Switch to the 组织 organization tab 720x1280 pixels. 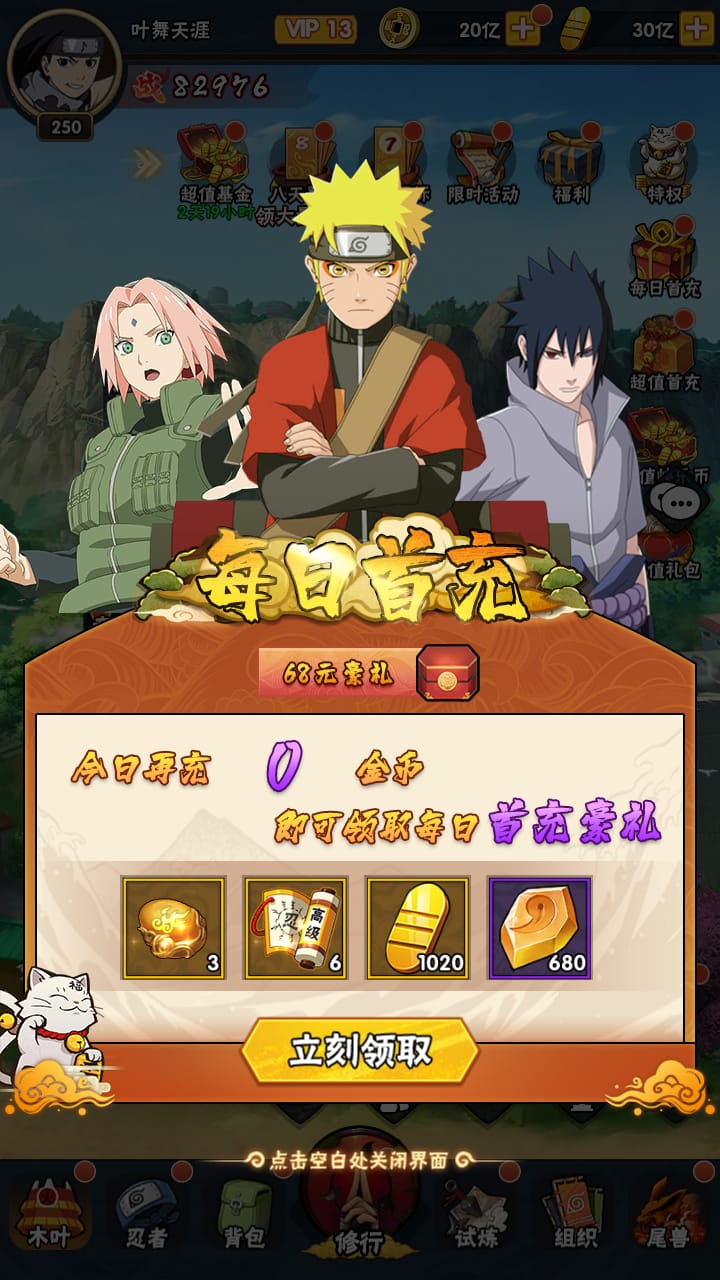[574, 1212]
